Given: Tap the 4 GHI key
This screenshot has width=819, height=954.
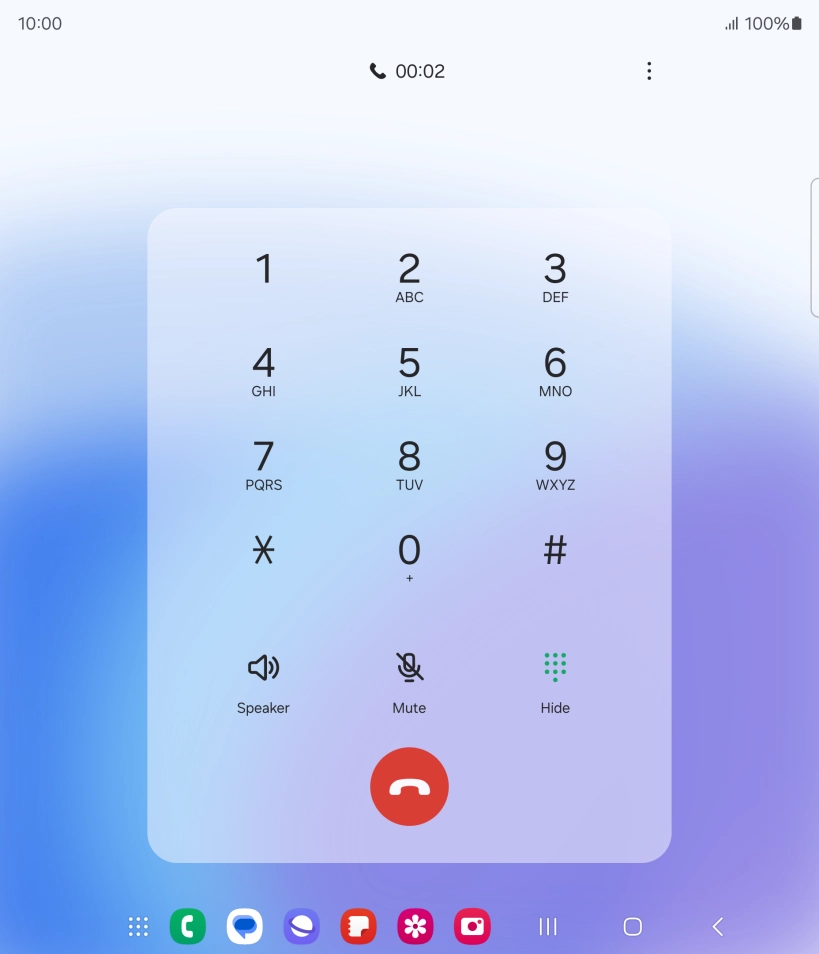Looking at the screenshot, I should pyautogui.click(x=263, y=371).
